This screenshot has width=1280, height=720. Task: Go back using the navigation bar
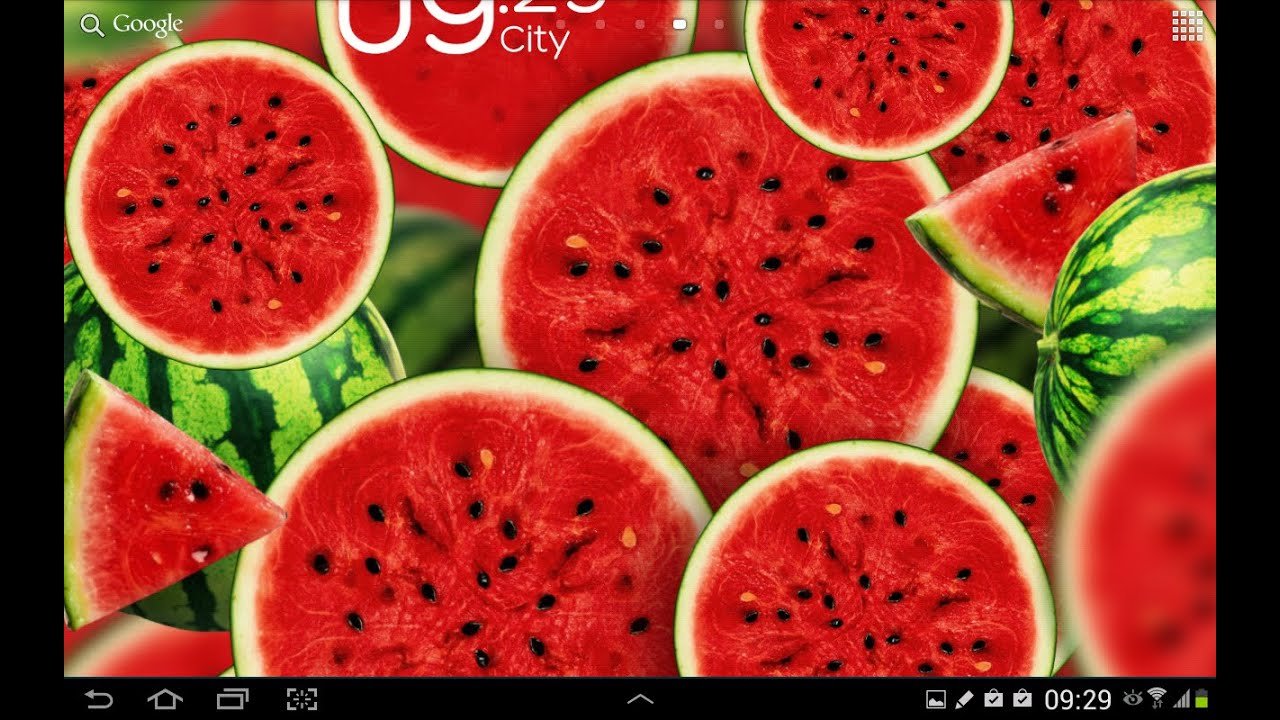pos(98,698)
